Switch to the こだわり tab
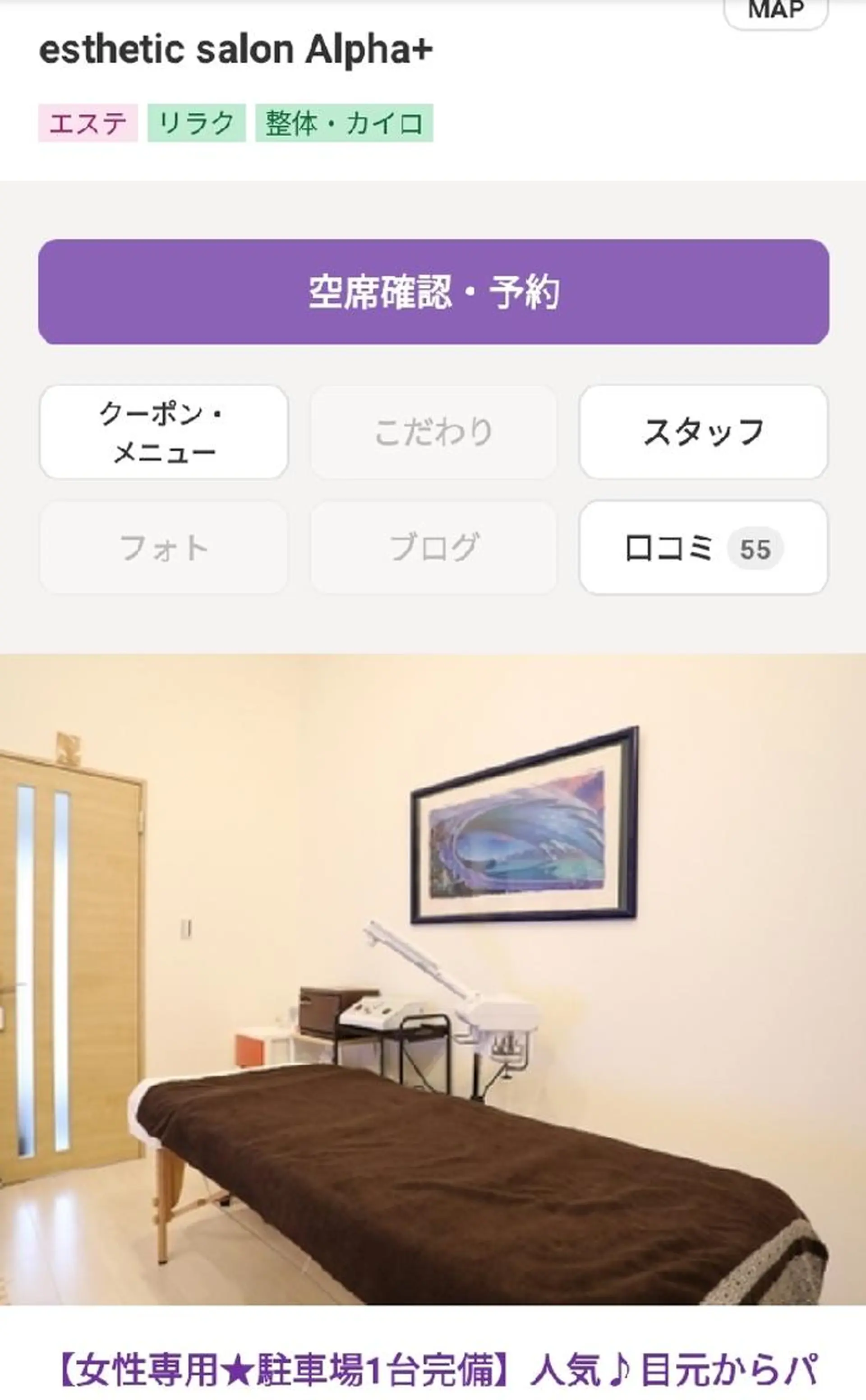Viewport: 866px width, 1400px height. [434, 432]
